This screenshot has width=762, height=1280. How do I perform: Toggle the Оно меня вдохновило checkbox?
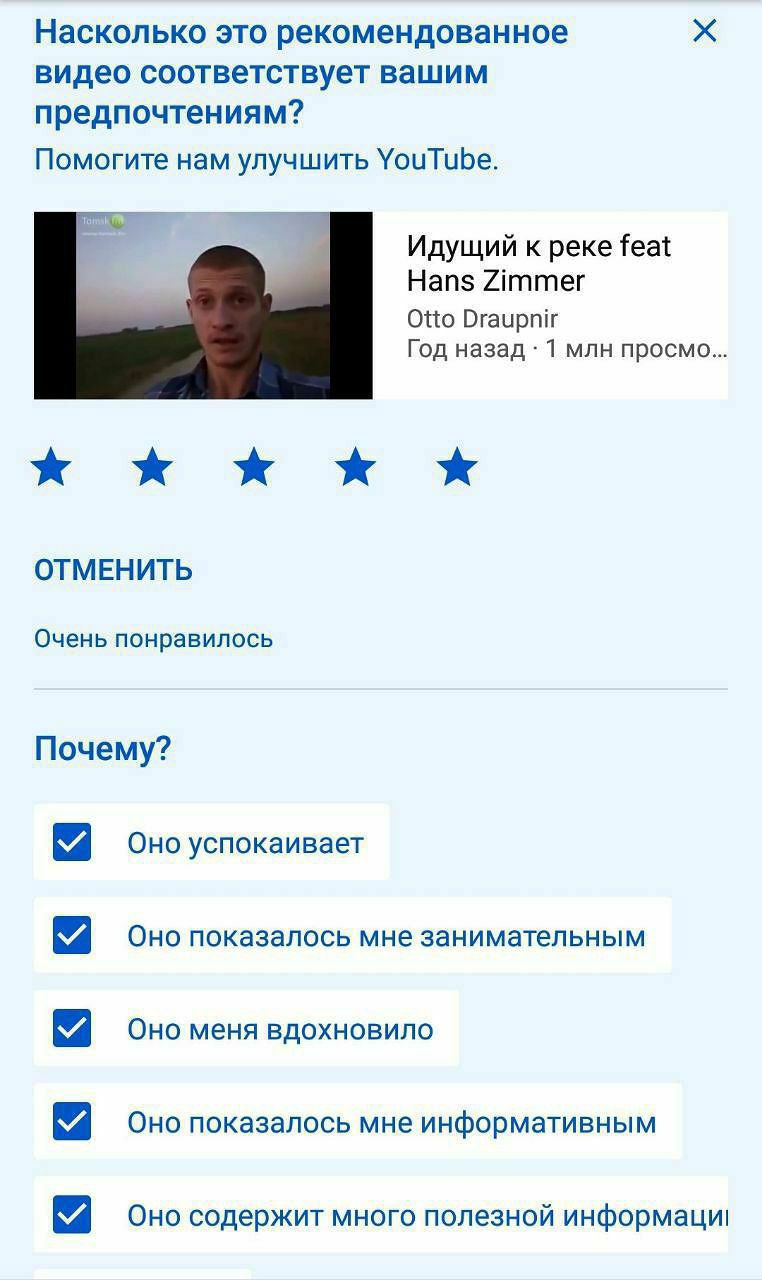(x=72, y=1028)
